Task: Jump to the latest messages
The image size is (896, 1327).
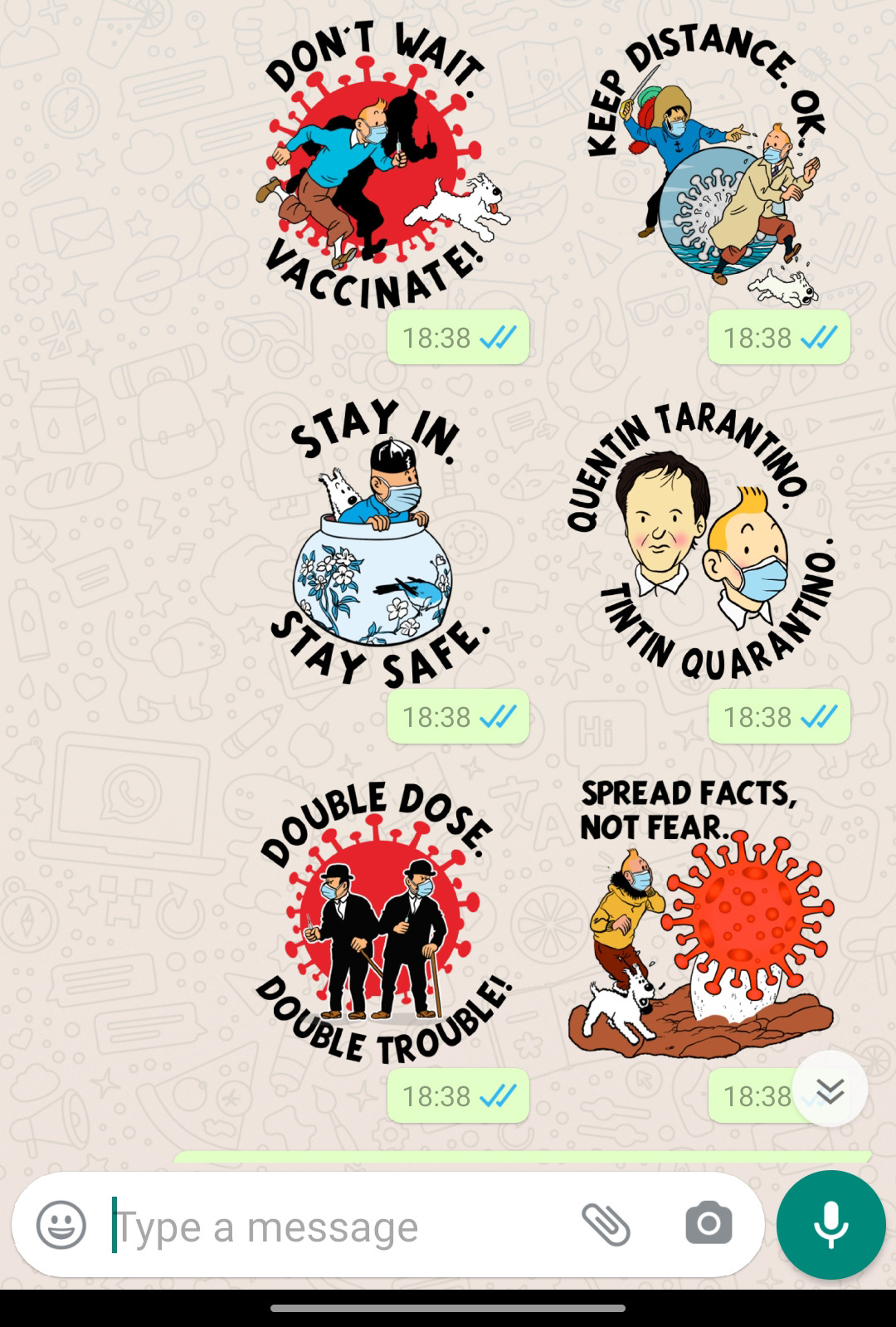Action: click(830, 1090)
